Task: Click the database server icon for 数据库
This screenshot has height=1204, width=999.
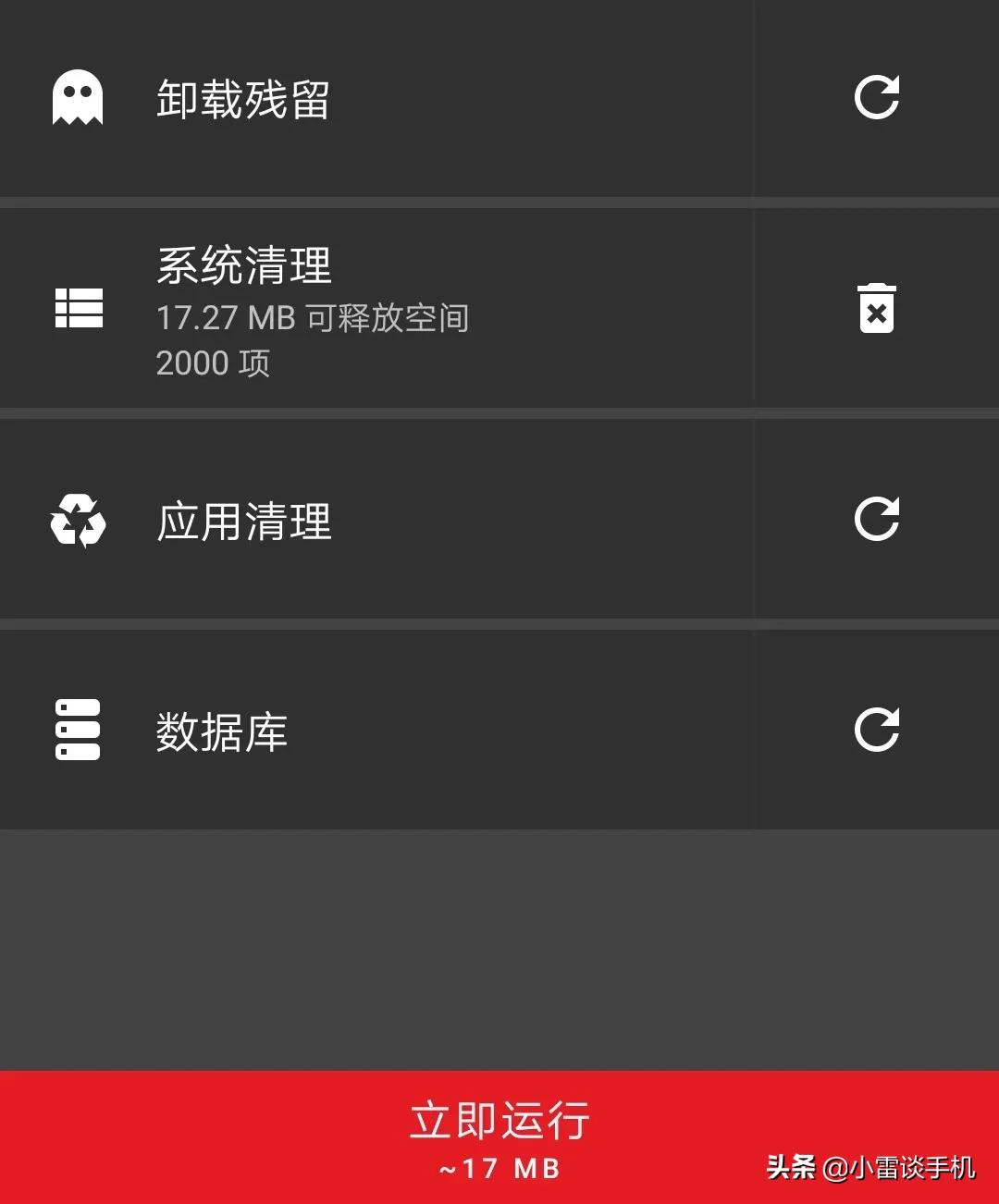Action: click(x=79, y=731)
